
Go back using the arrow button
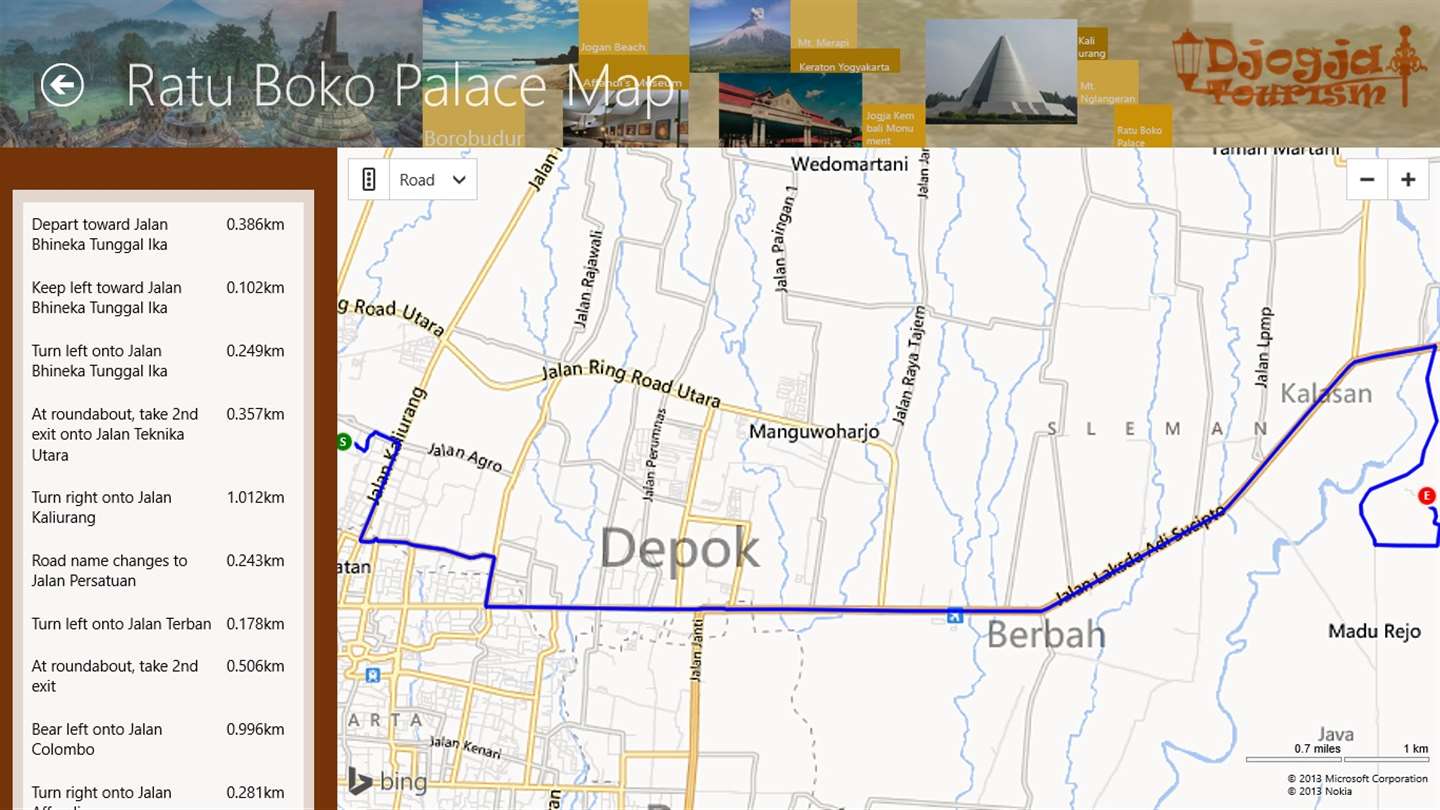(62, 86)
